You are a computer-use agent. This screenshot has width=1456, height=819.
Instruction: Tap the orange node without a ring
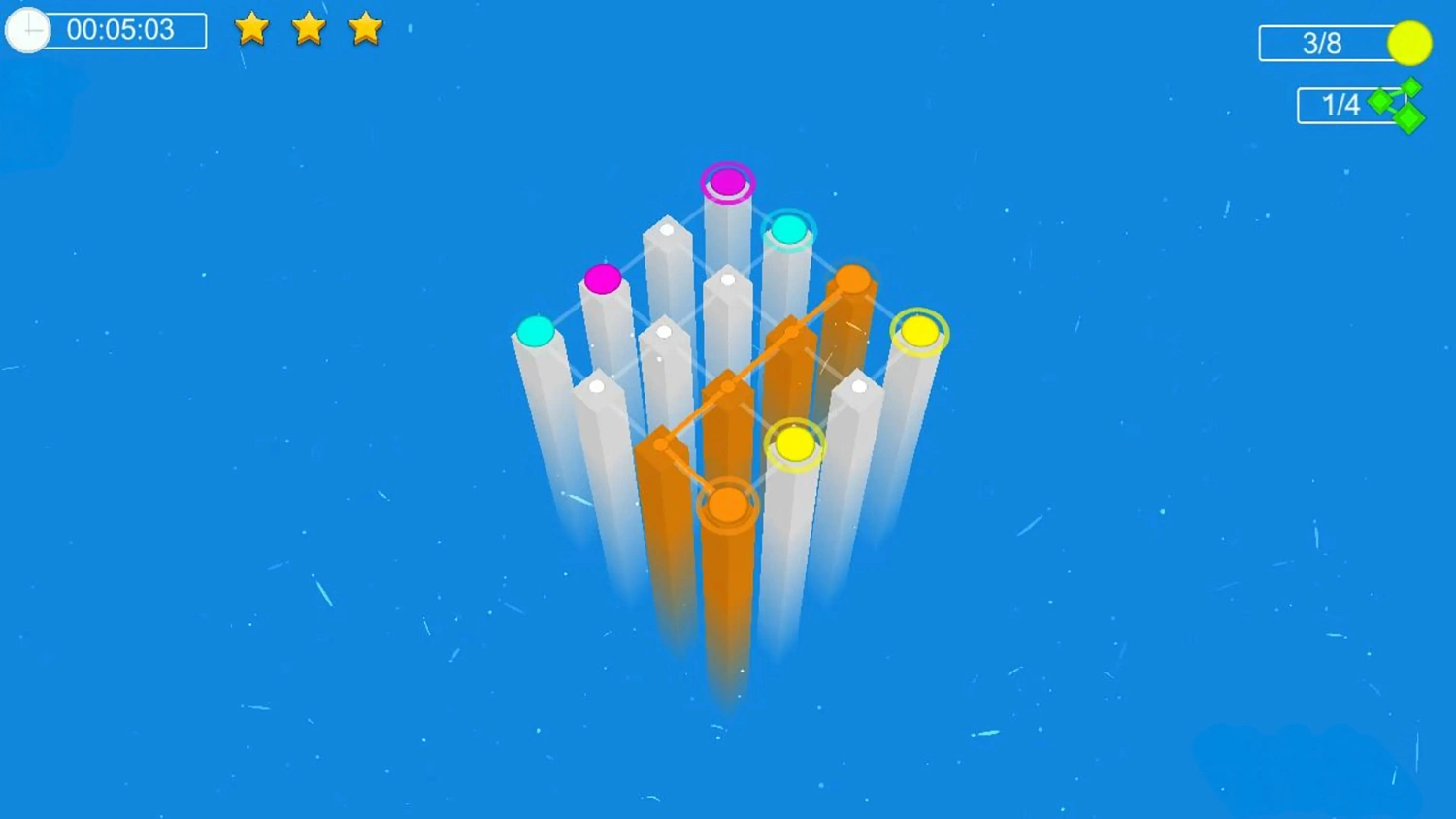[852, 280]
